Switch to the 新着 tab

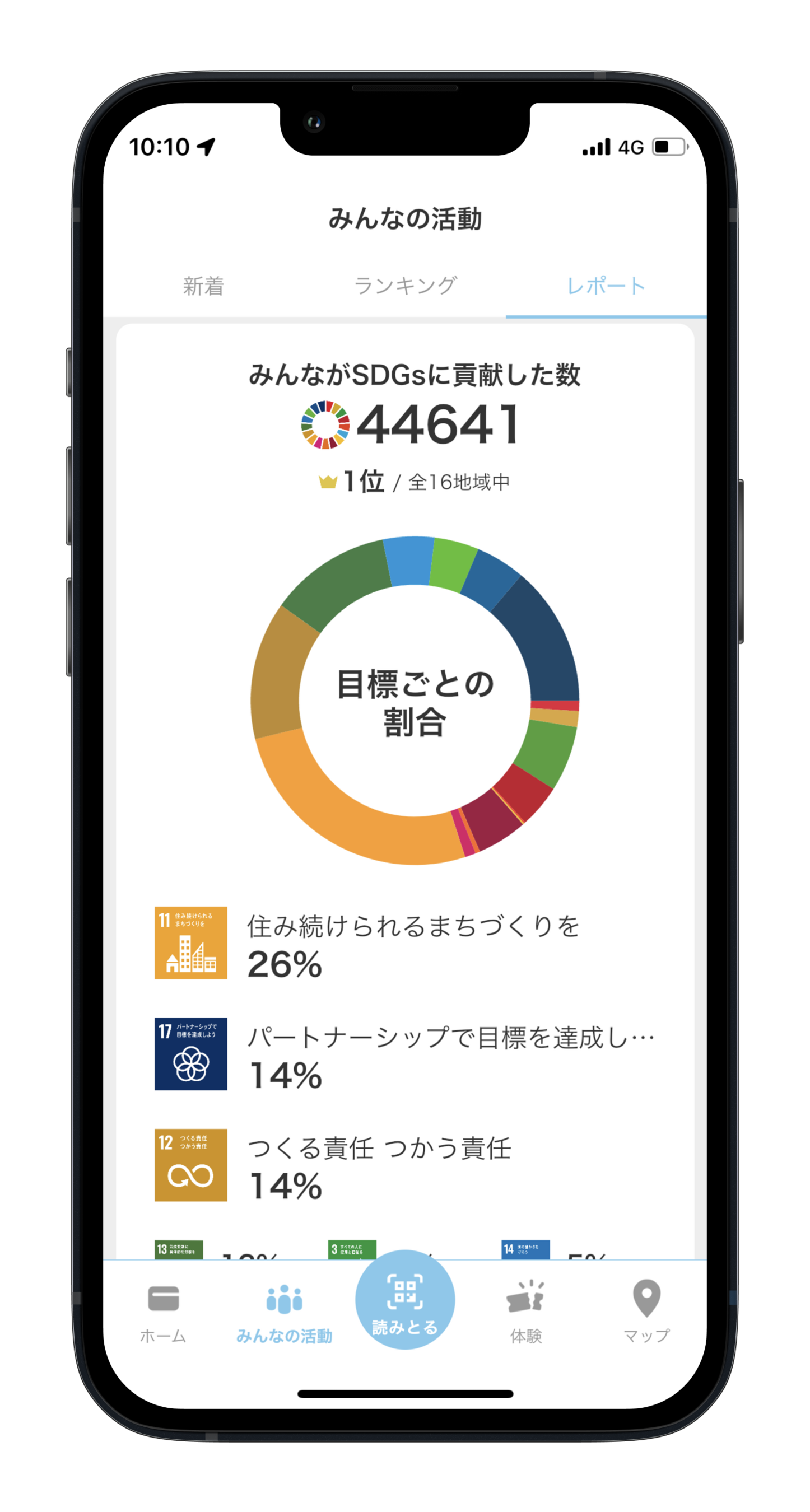203,286
